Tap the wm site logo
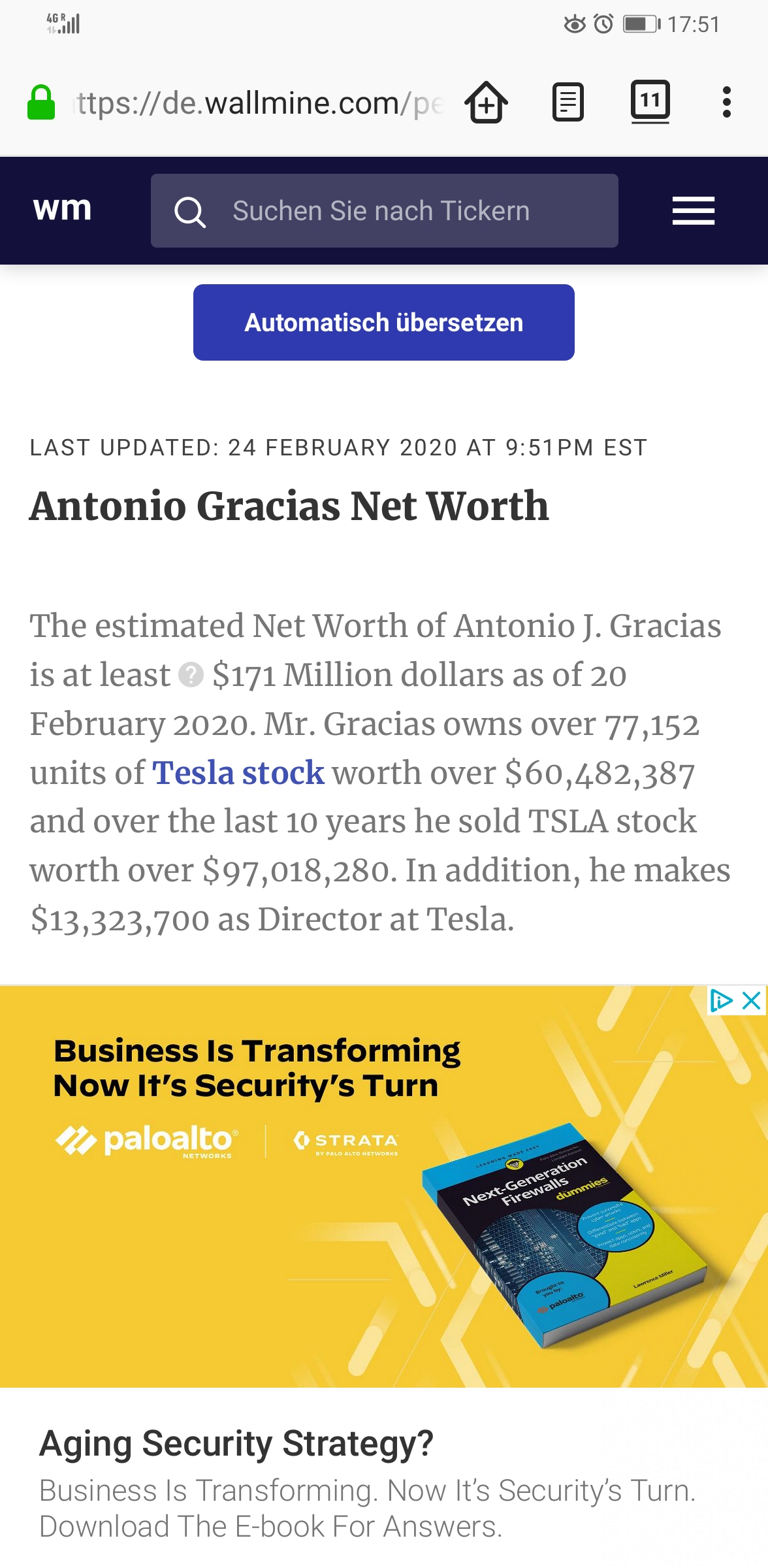The image size is (768, 1568). pyautogui.click(x=62, y=209)
